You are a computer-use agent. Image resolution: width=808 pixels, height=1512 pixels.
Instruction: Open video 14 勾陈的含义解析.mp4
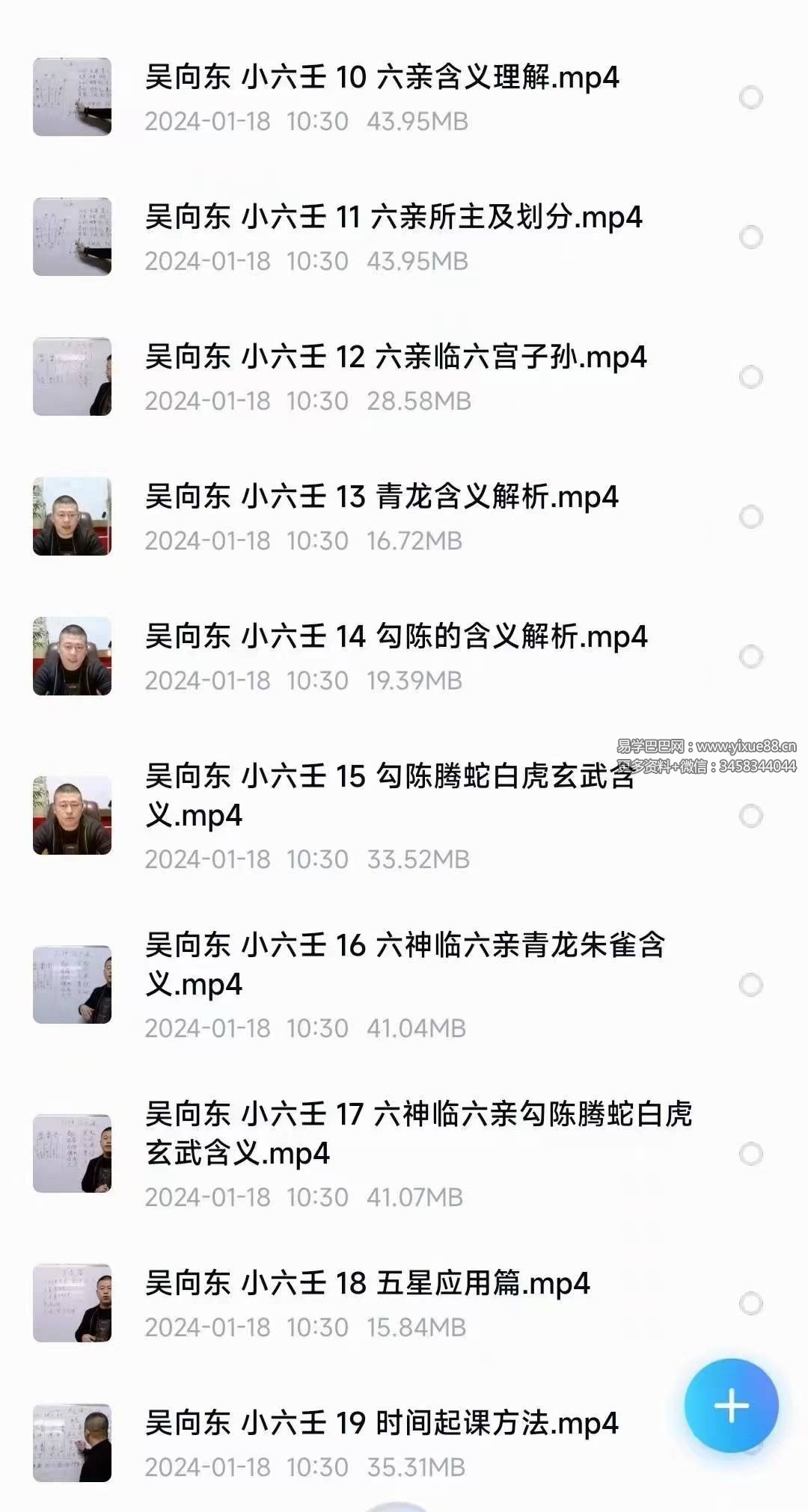pyautogui.click(x=396, y=638)
